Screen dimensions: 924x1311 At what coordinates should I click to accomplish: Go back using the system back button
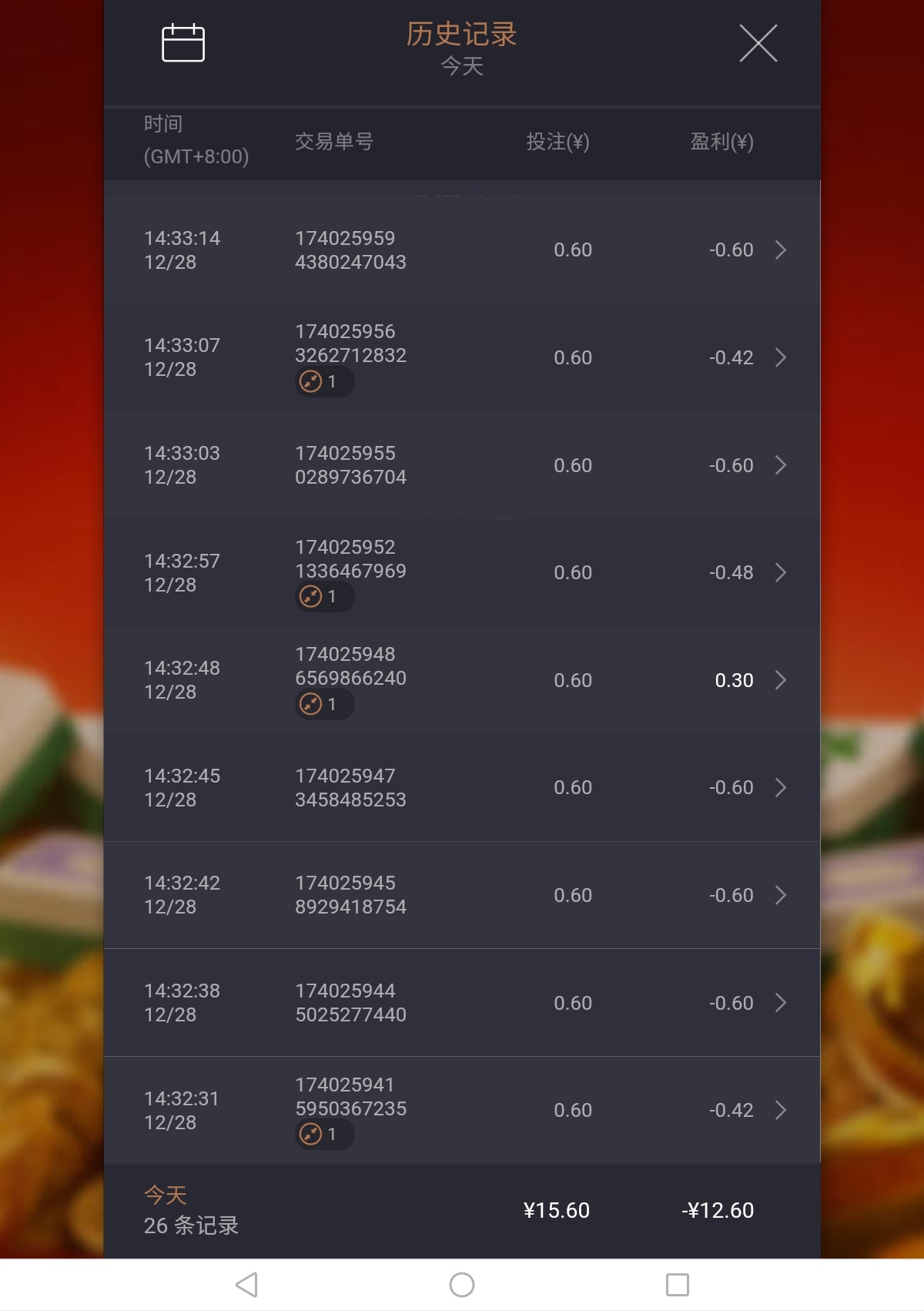pos(246,1285)
